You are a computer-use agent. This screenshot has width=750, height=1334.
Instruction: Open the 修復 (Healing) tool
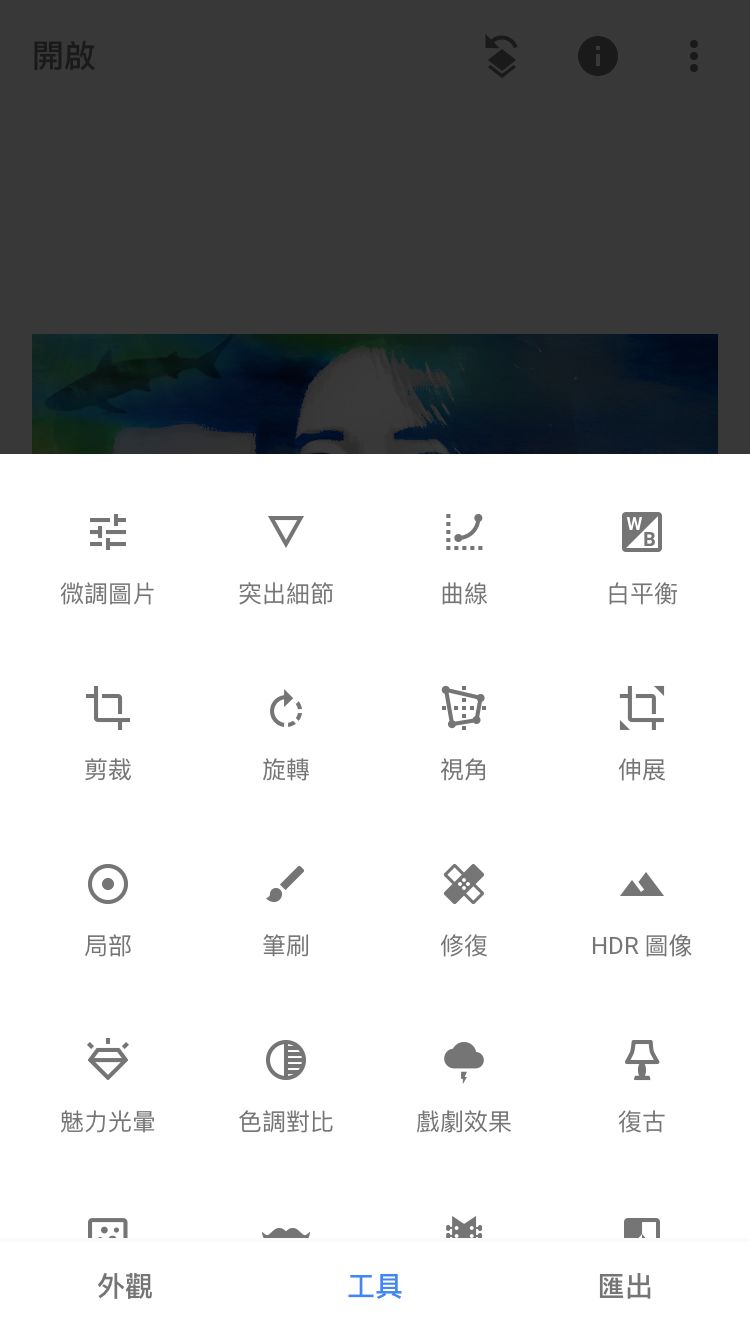463,907
